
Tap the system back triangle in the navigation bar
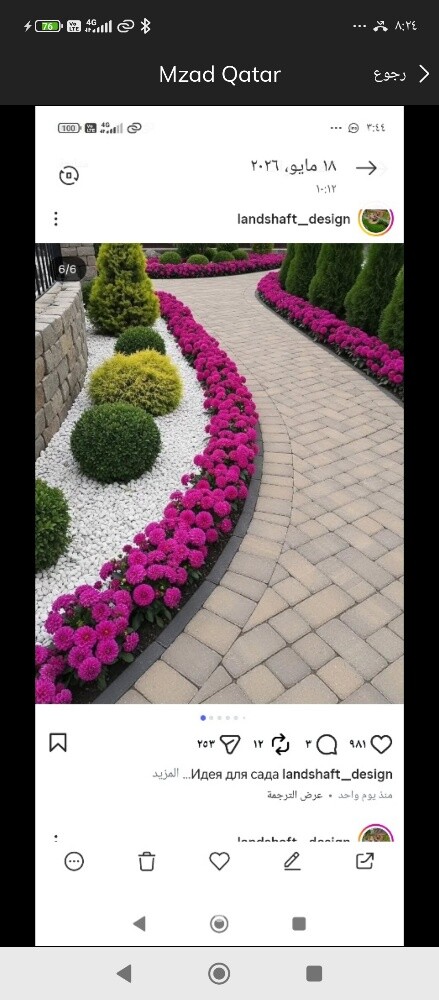124,973
